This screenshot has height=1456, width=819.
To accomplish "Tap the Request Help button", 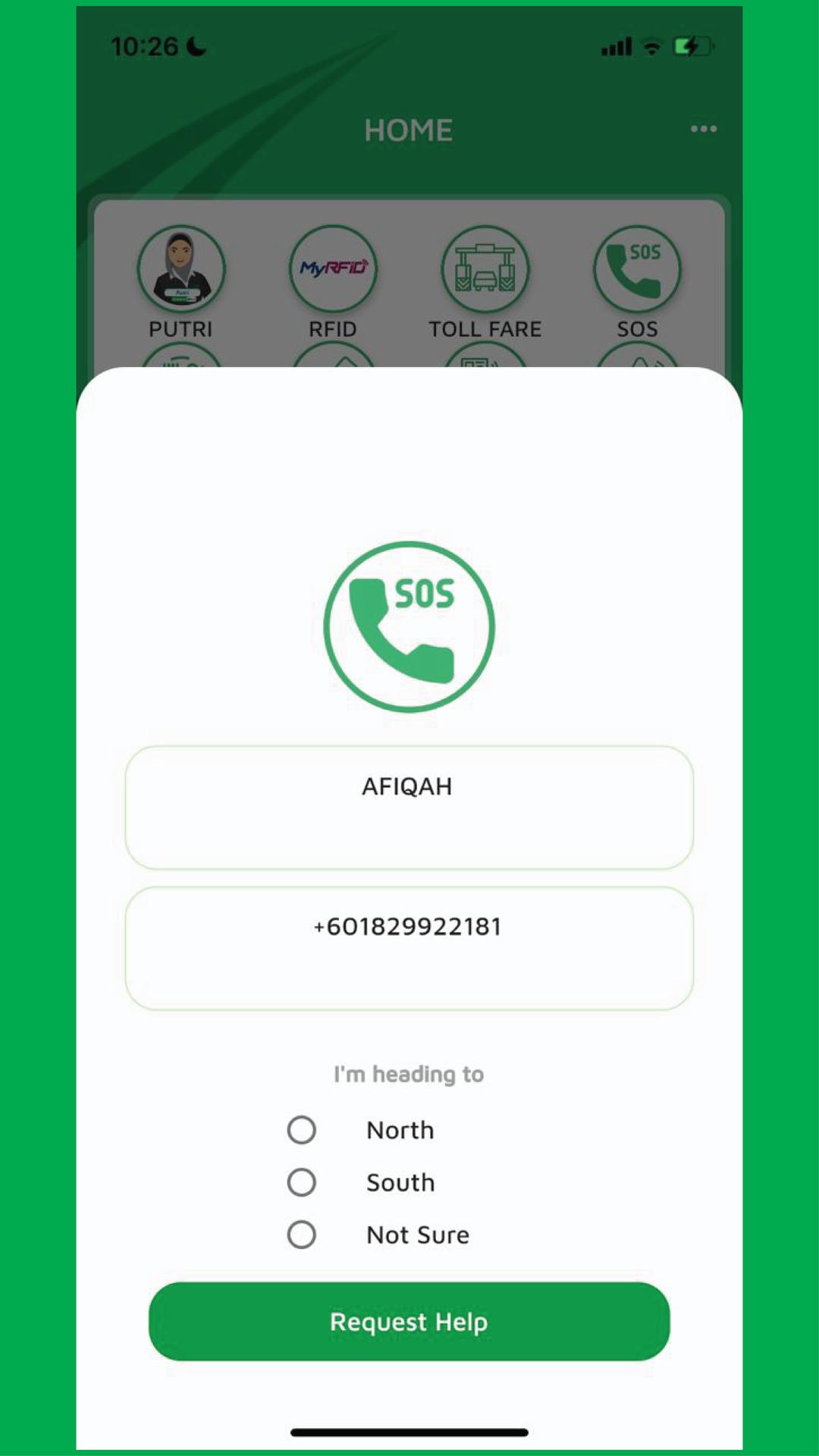I will tap(409, 1322).
